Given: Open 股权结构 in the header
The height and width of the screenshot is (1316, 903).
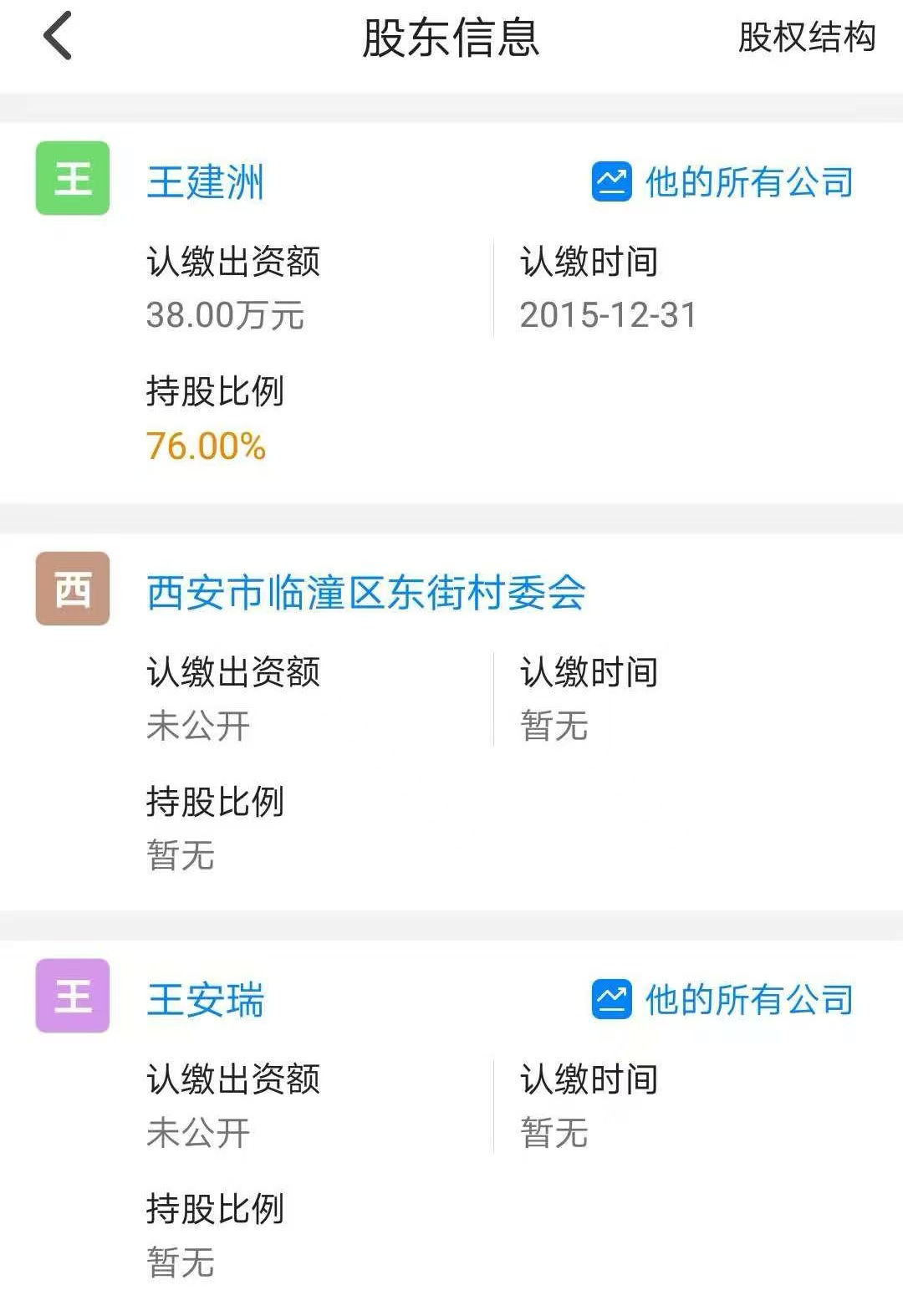Looking at the screenshot, I should coord(806,38).
